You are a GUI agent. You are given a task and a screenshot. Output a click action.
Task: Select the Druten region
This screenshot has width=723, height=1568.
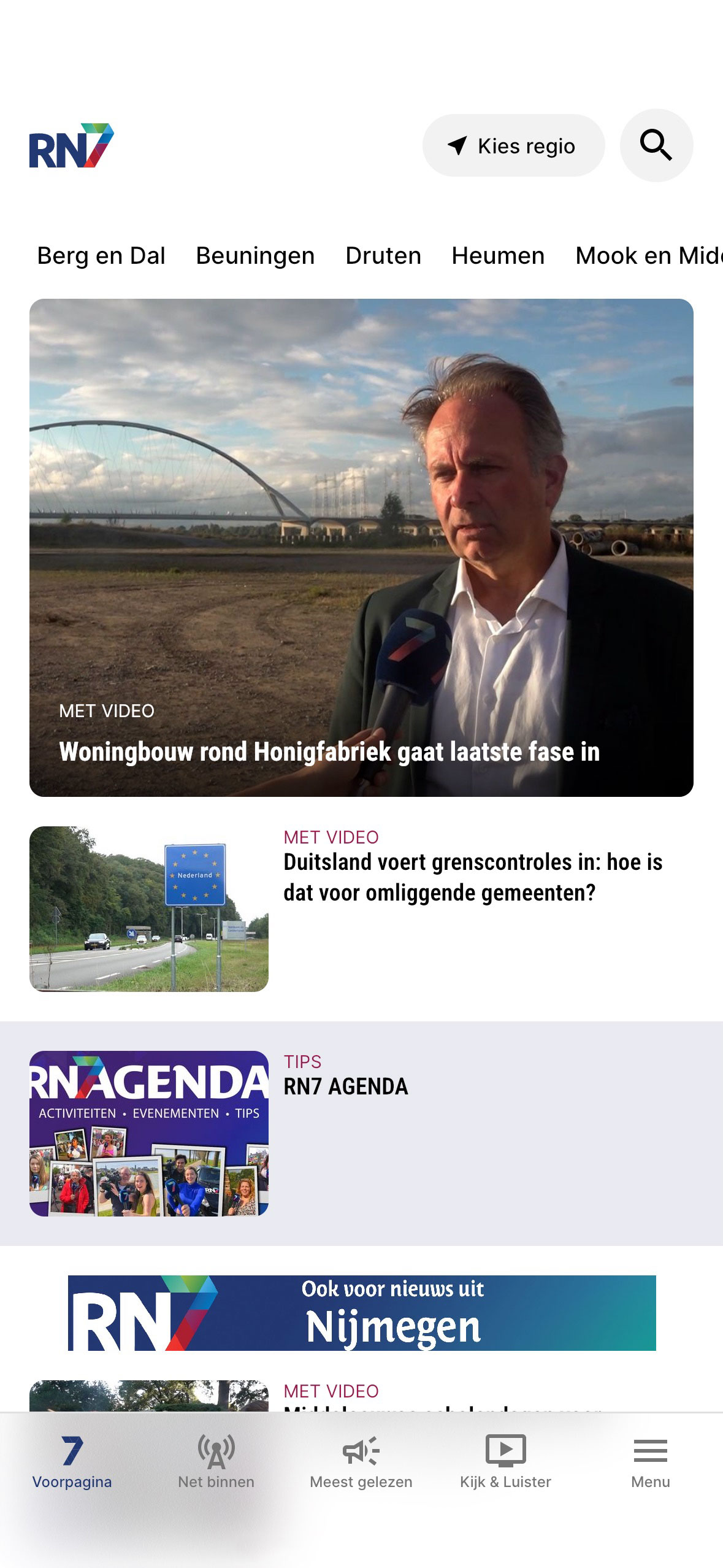pos(383,256)
